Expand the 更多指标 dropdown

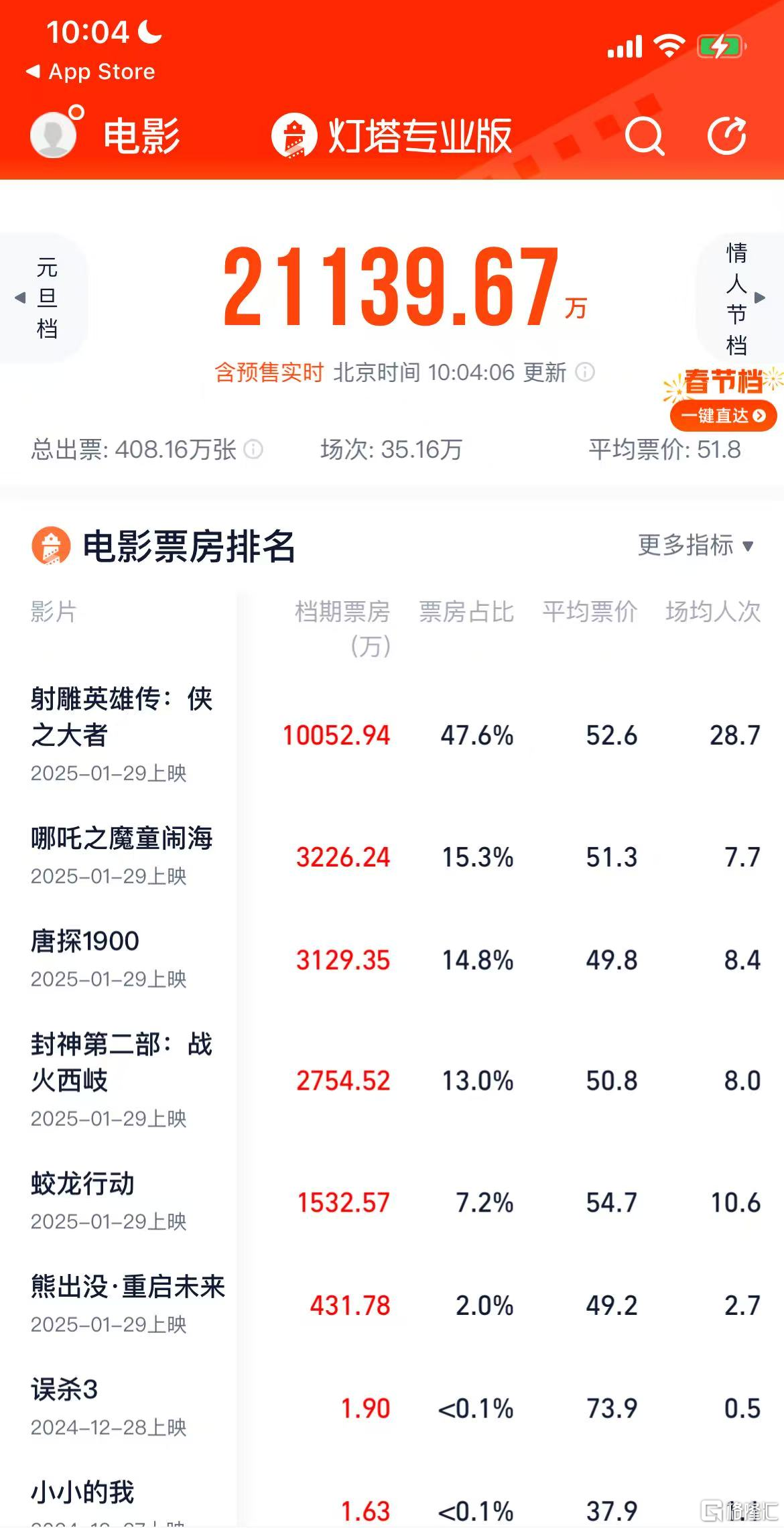(x=695, y=546)
